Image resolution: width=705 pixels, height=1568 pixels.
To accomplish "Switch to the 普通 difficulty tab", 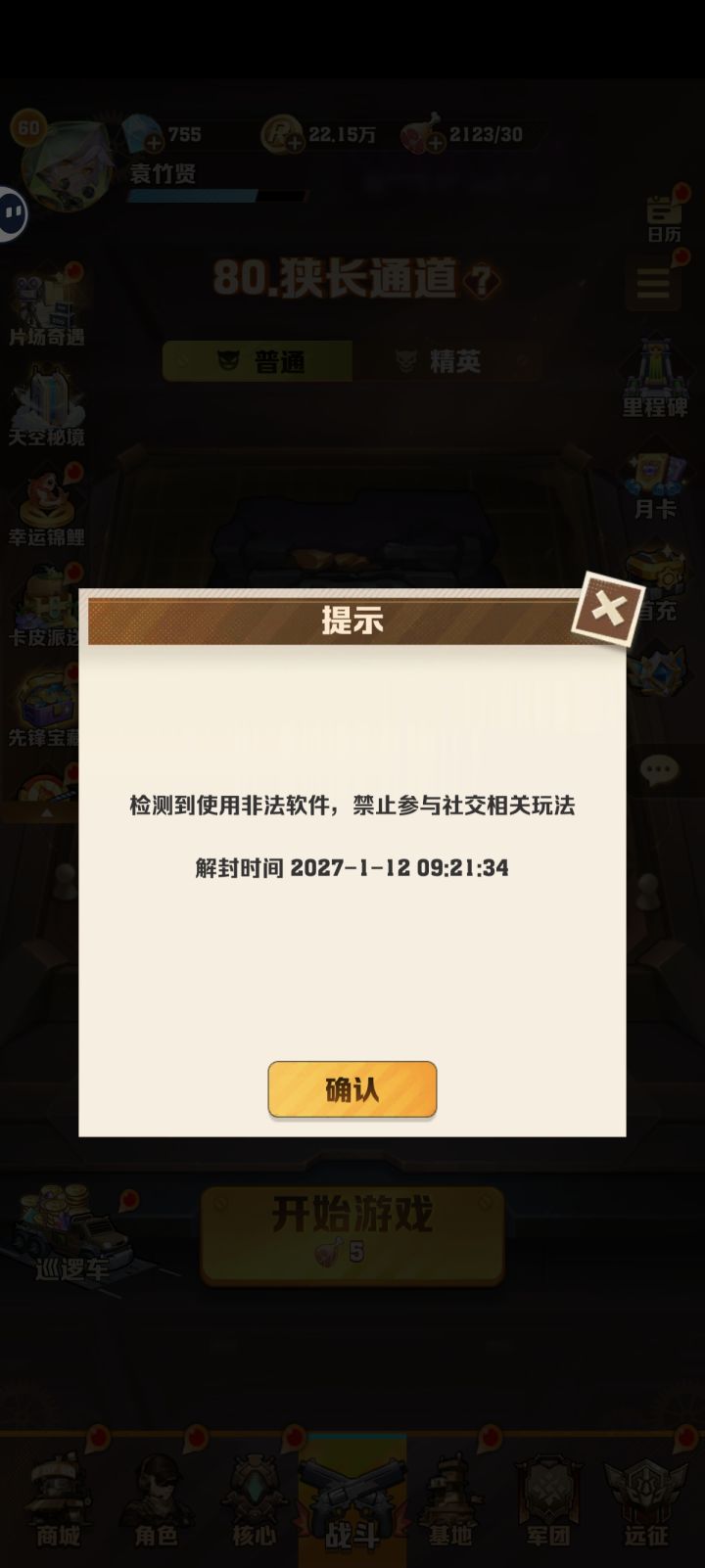I will (x=259, y=359).
